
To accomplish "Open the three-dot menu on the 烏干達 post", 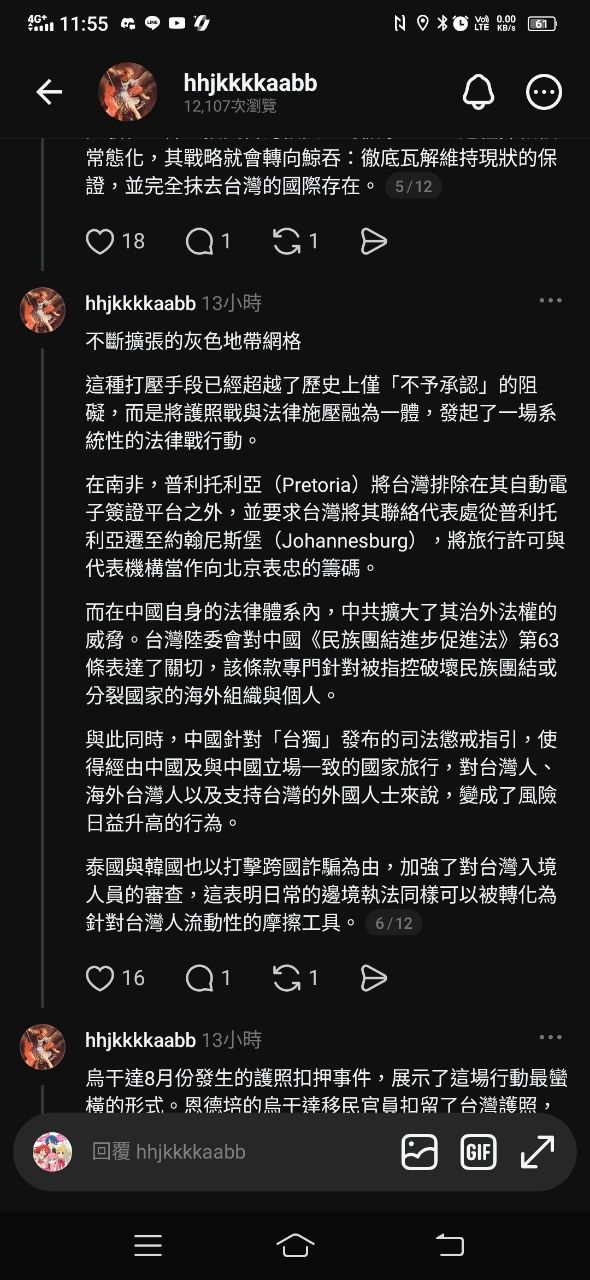I will [x=550, y=1038].
